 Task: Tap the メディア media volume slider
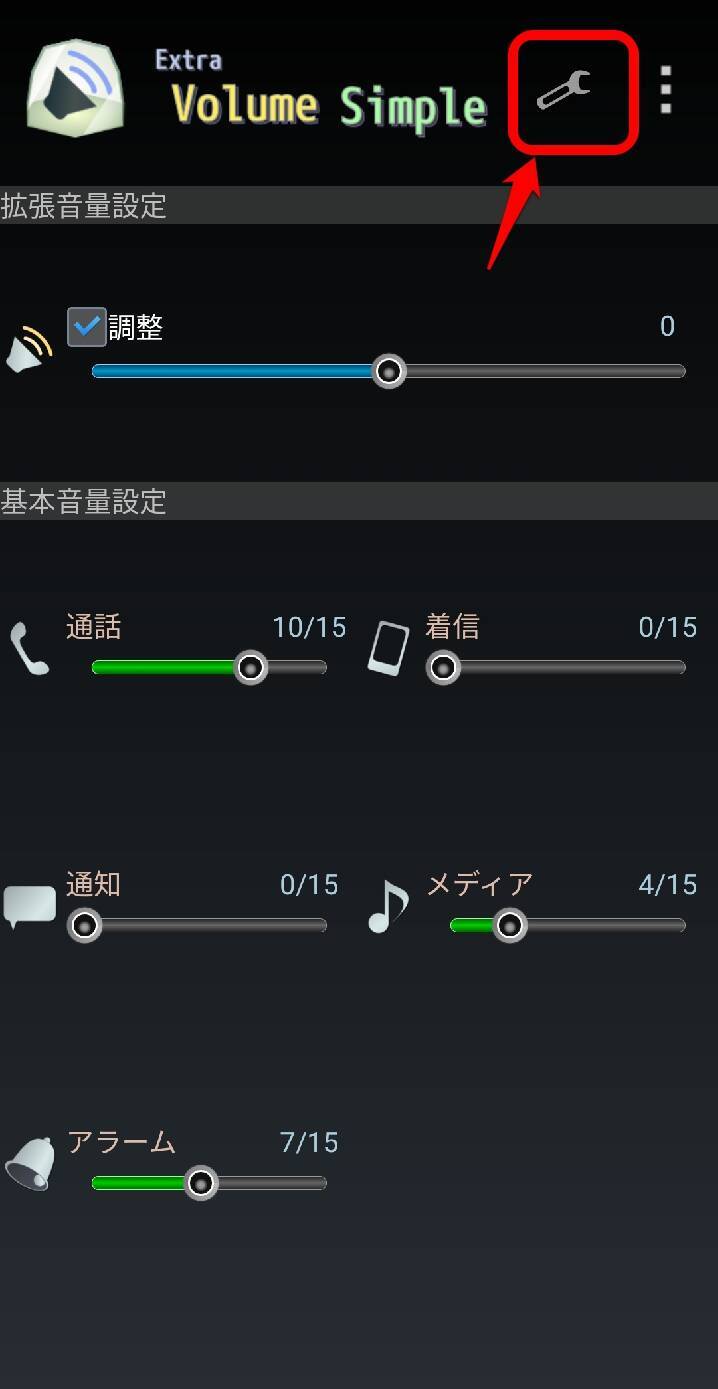568,925
